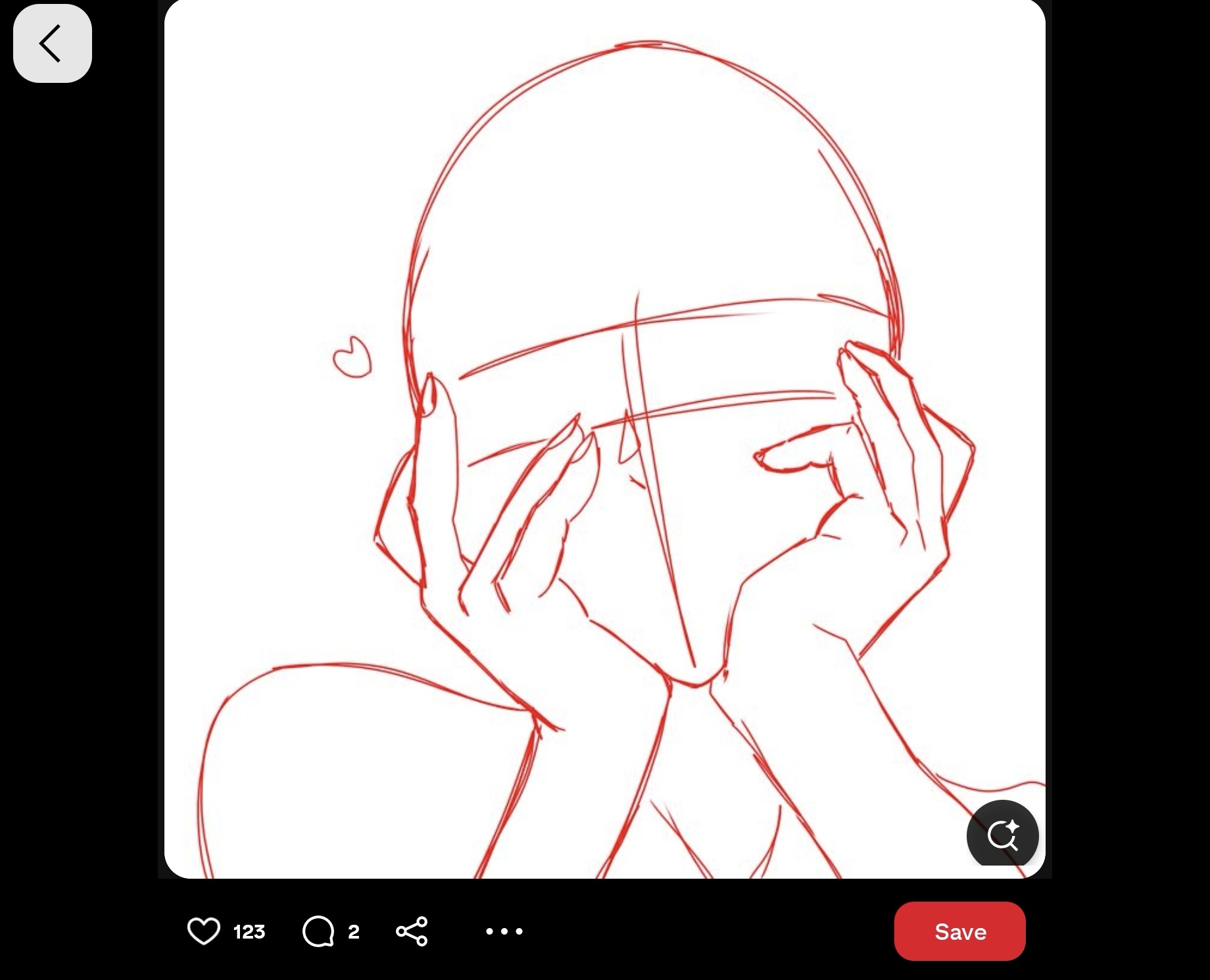Open the three-dot more options menu
Screen dimensions: 1210x980
[x=504, y=931]
